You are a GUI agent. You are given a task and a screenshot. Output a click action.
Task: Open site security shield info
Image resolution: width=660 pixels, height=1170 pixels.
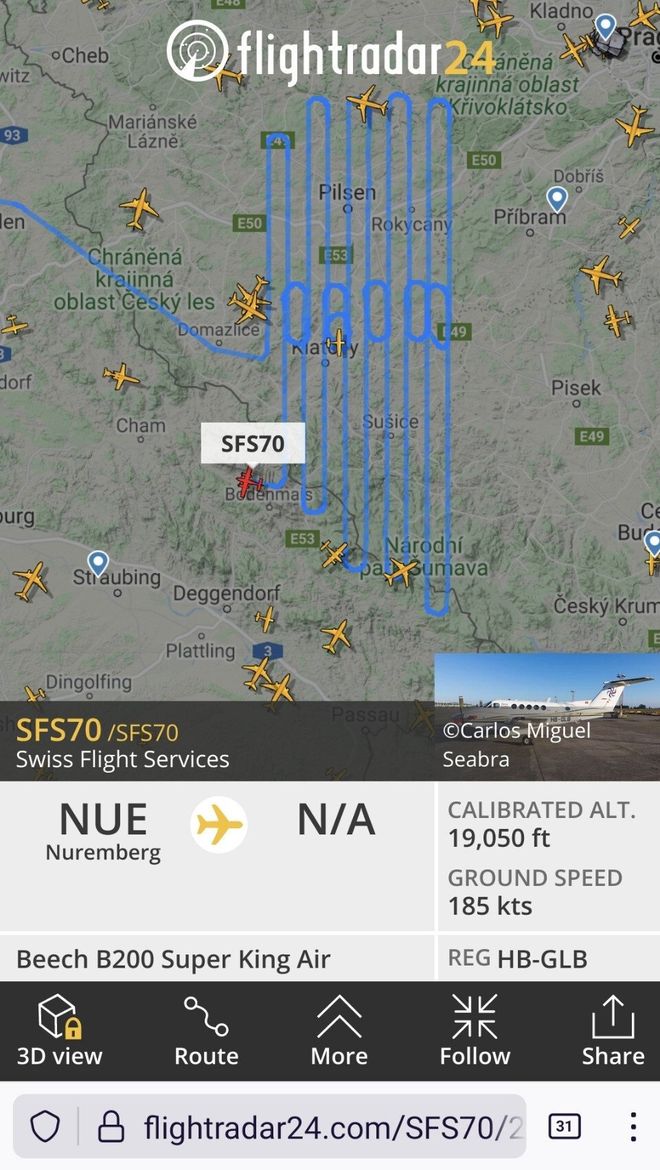point(45,1128)
